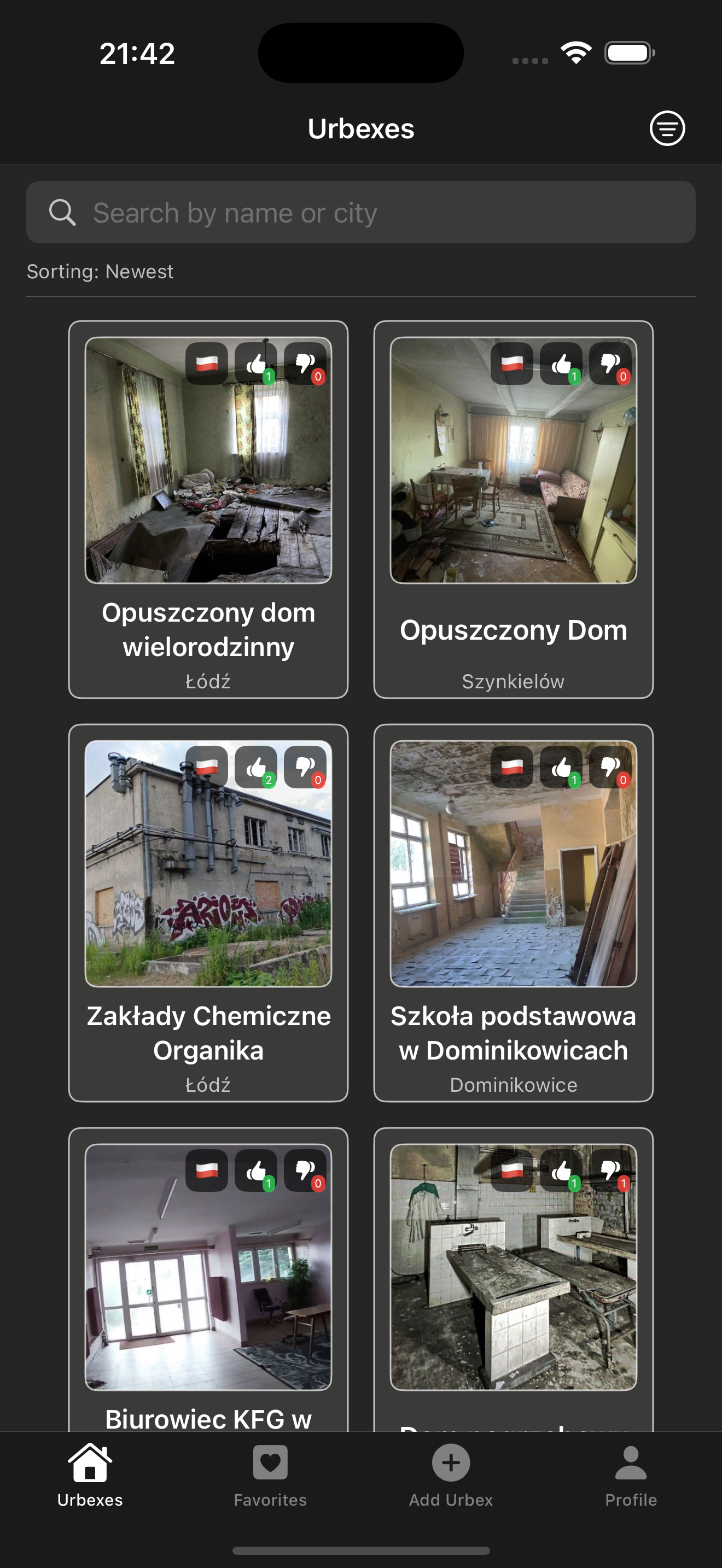The width and height of the screenshot is (722, 1568).
Task: Click the flag icon on Szkoła podstawowa card
Action: point(512,767)
